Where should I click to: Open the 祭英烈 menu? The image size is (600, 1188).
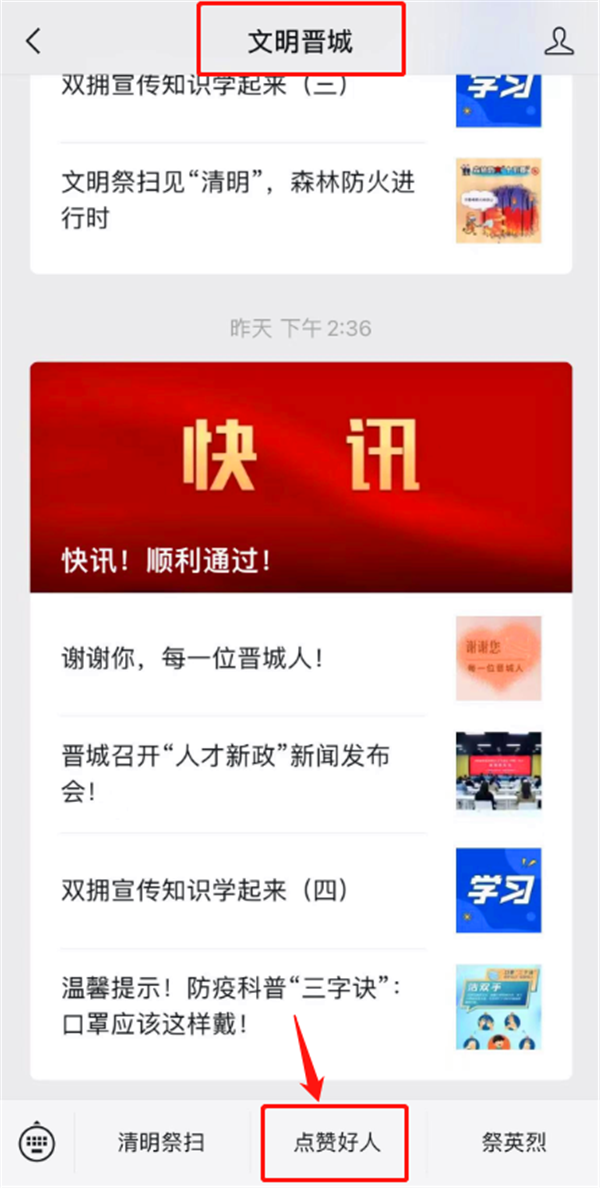514,1142
